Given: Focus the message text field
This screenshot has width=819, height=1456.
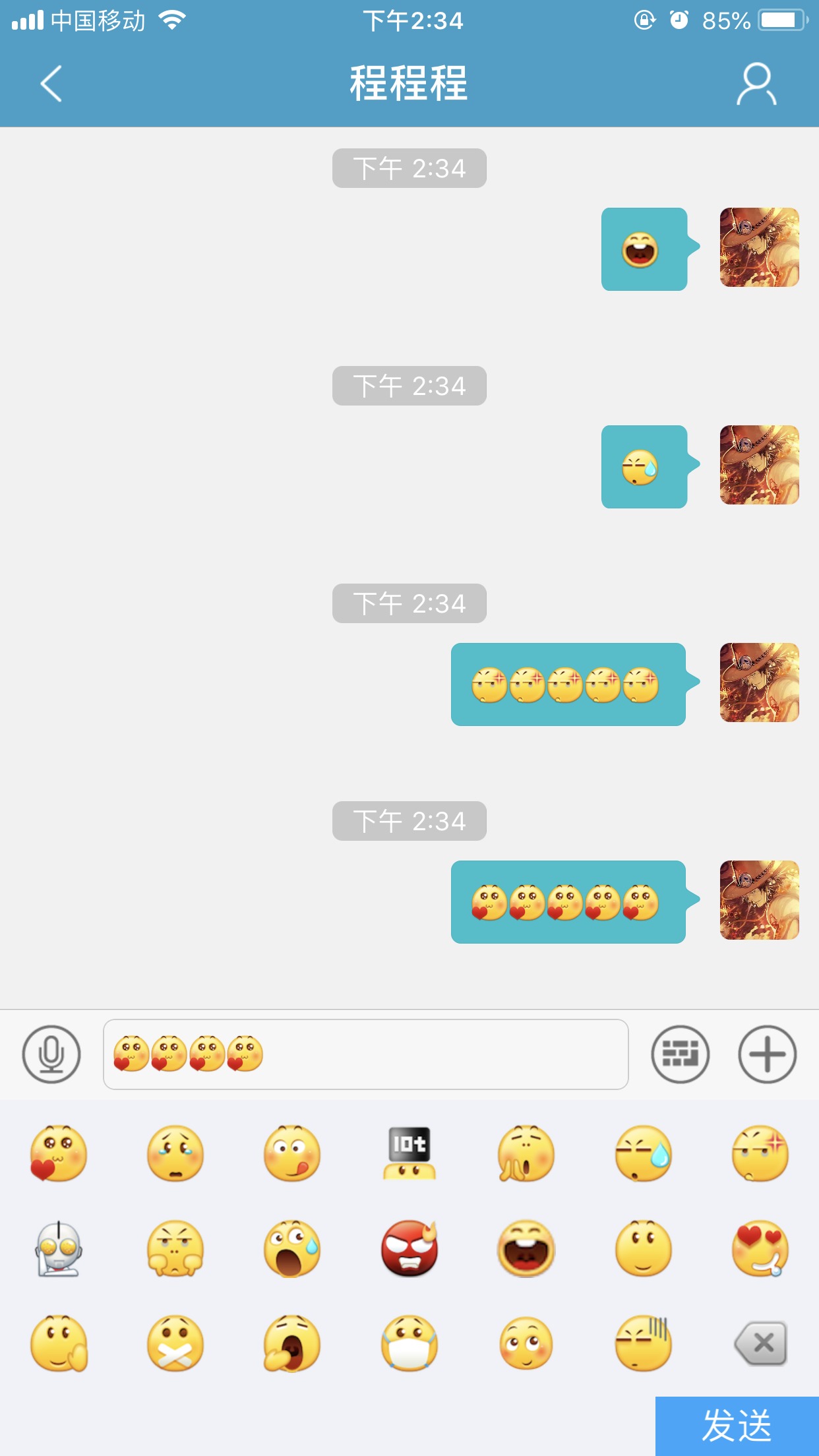Looking at the screenshot, I should [x=435, y=1054].
